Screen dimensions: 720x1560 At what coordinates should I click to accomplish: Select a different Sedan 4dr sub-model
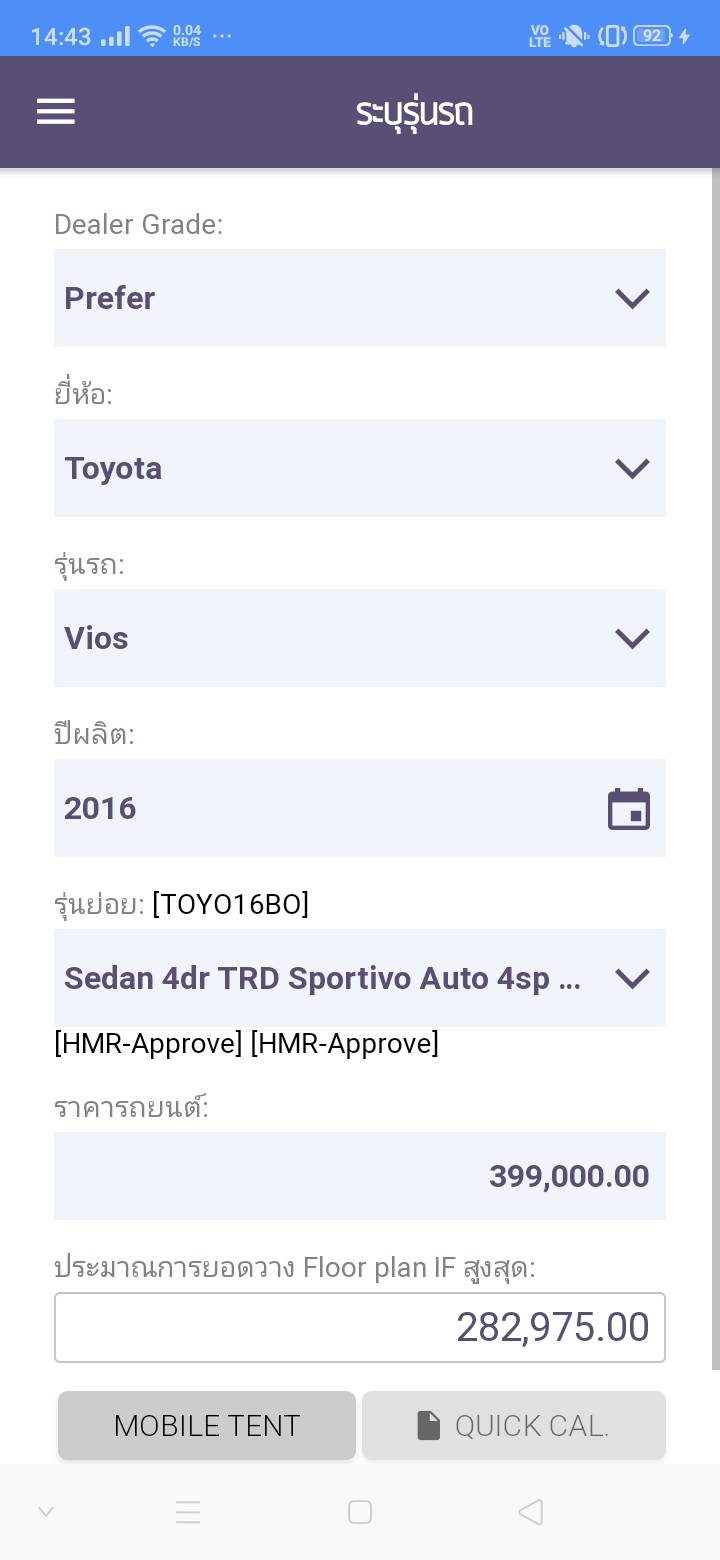point(359,978)
